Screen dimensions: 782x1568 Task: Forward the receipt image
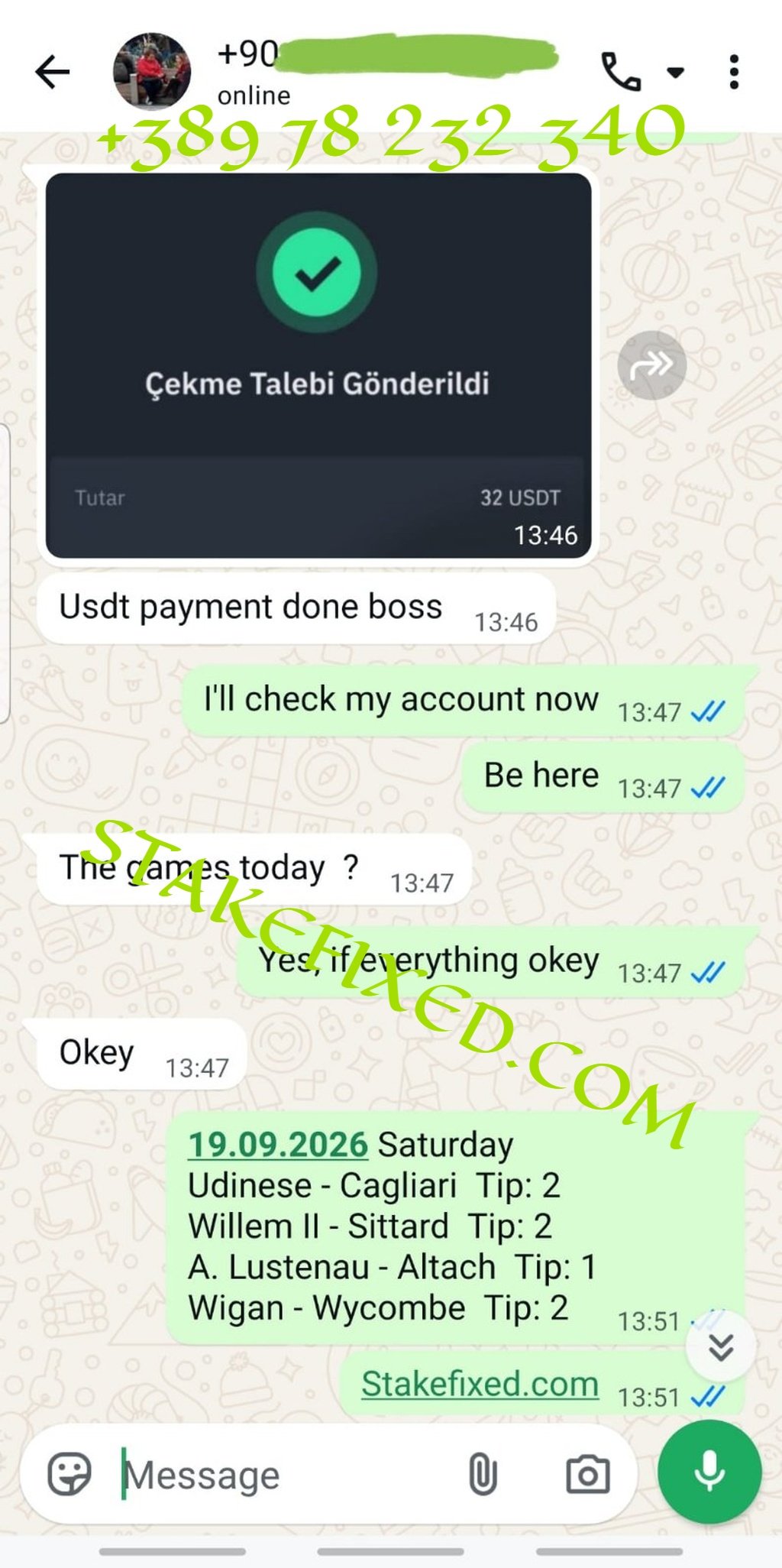click(x=651, y=365)
